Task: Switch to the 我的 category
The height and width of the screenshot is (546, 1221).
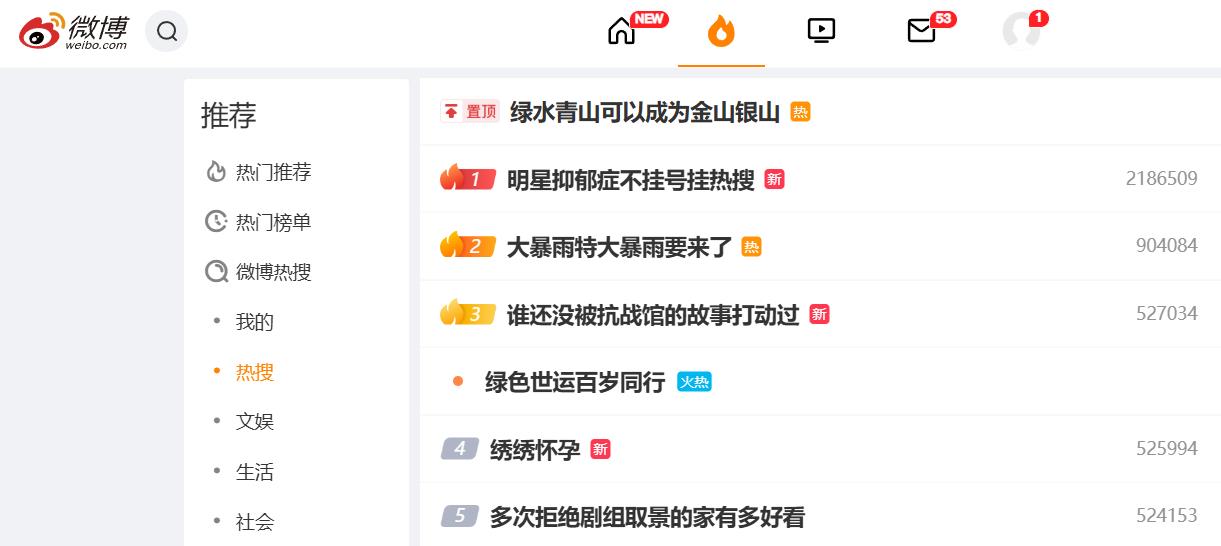Action: point(254,322)
